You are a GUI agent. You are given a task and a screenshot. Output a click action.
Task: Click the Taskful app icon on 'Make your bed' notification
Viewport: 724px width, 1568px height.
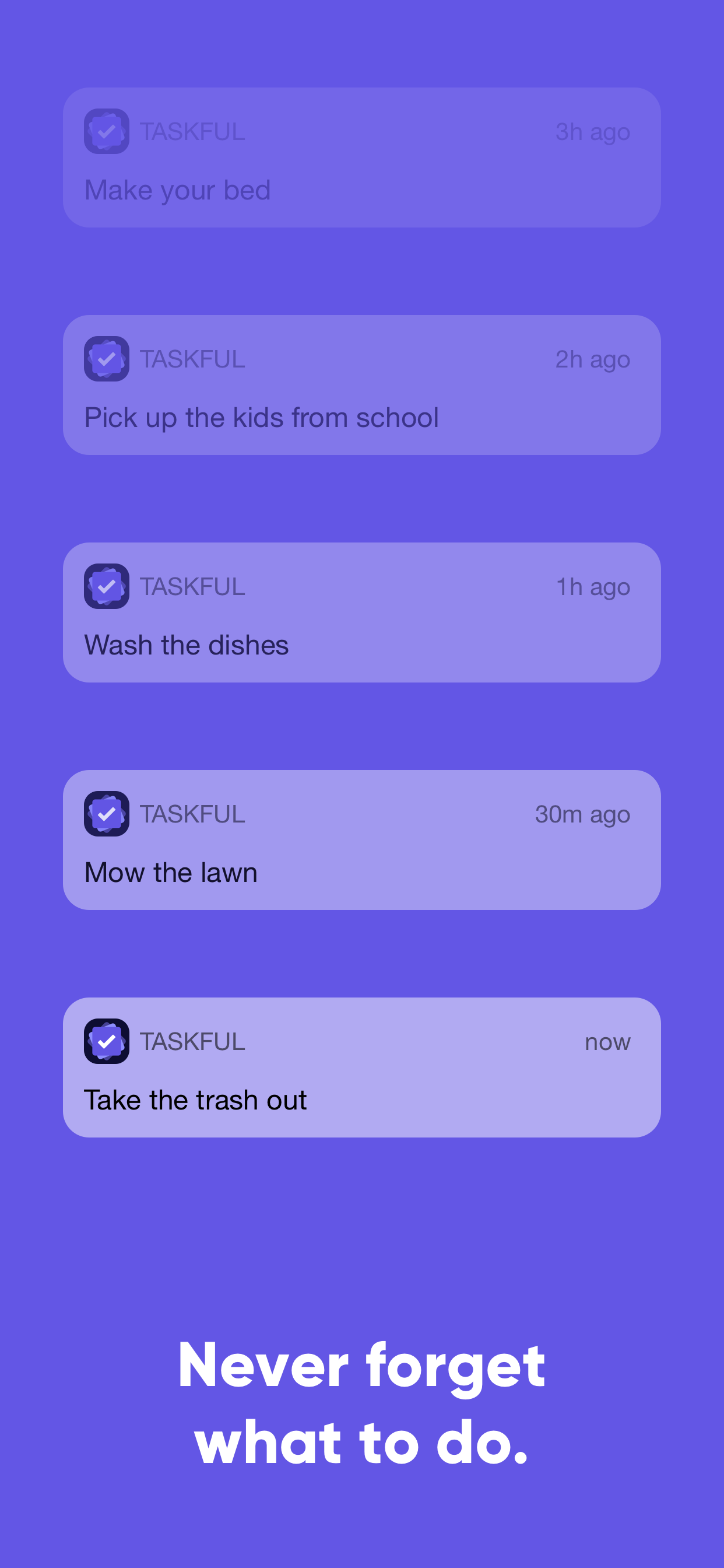107,131
